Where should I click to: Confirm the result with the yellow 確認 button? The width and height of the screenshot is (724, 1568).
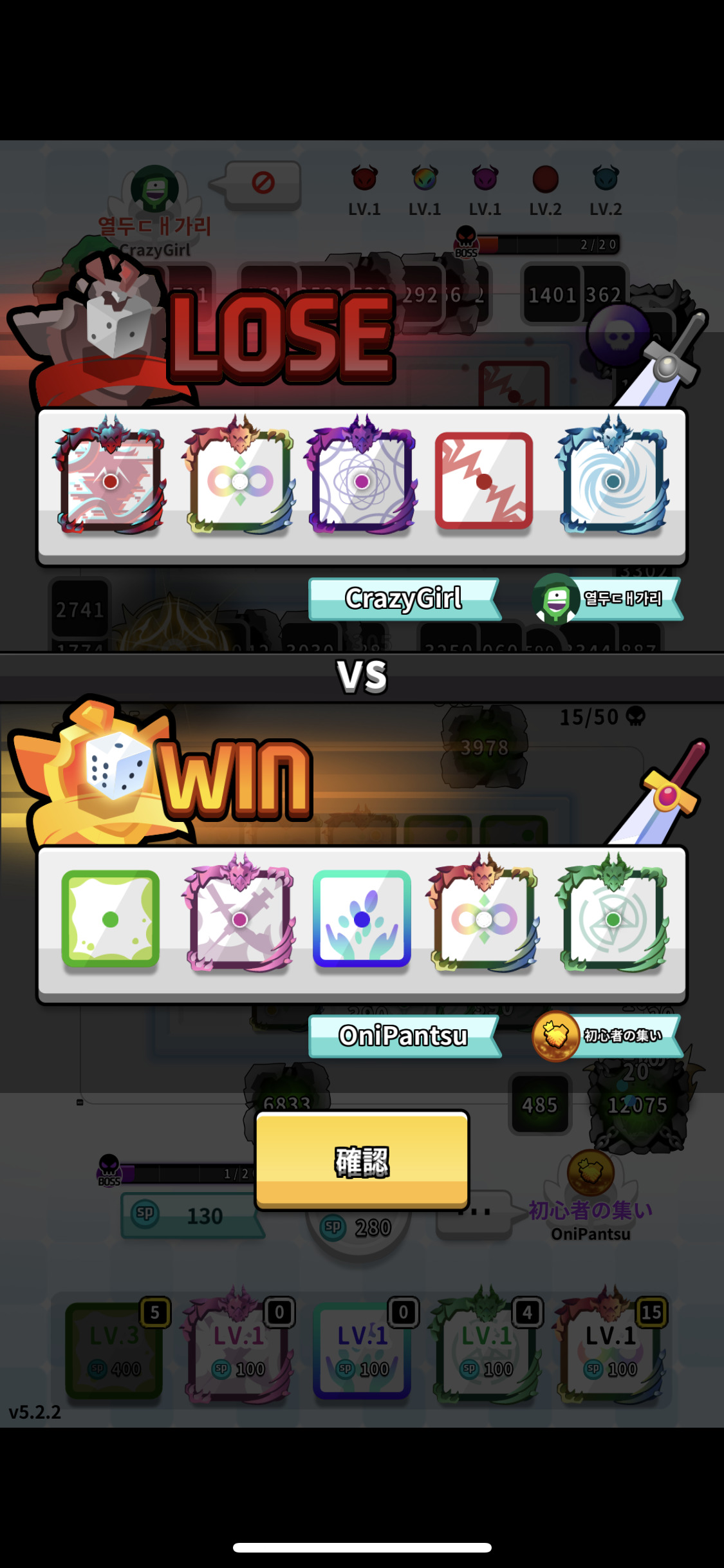click(x=362, y=1161)
